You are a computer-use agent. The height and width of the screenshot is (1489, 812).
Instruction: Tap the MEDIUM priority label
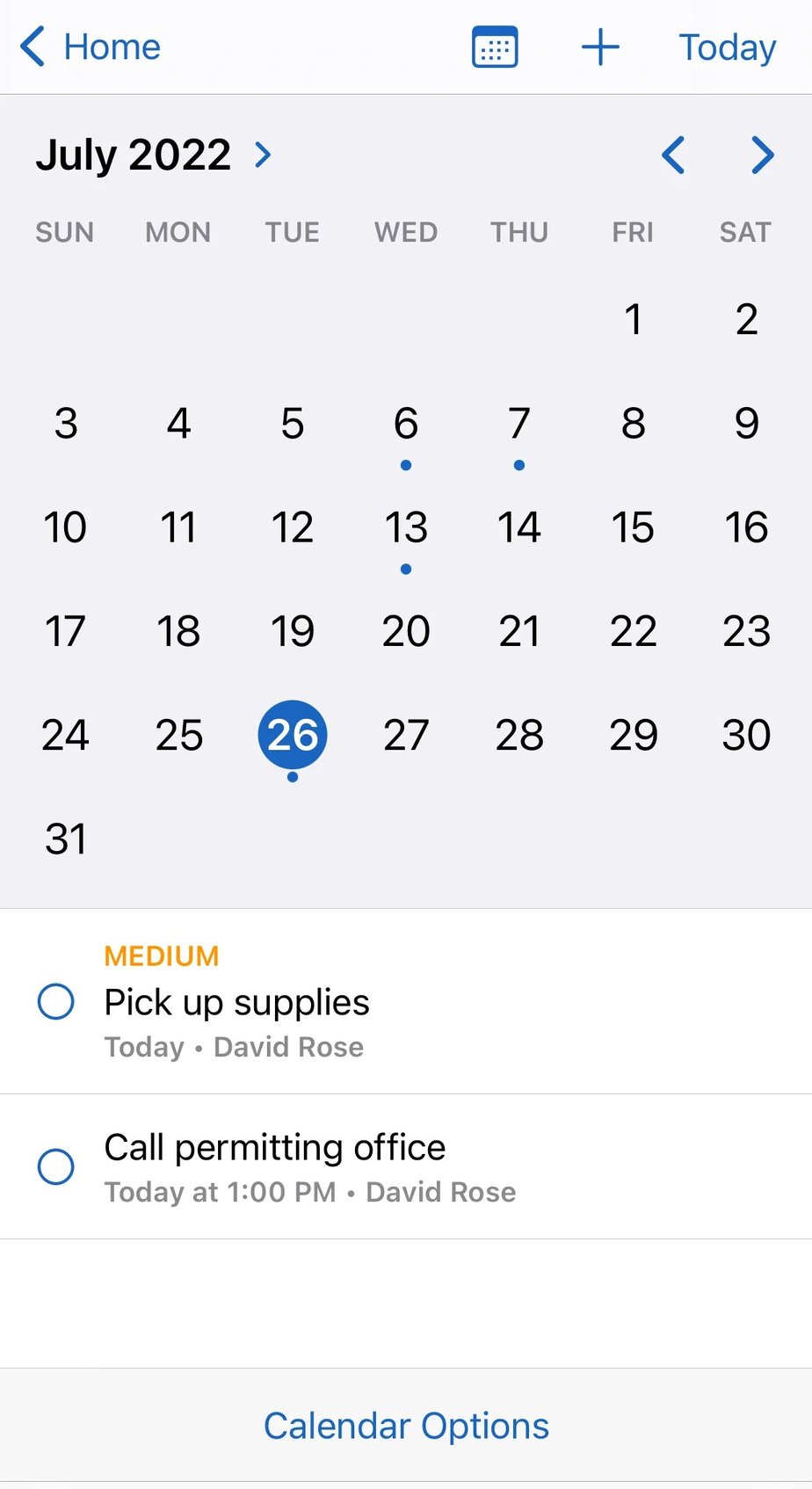click(x=162, y=955)
